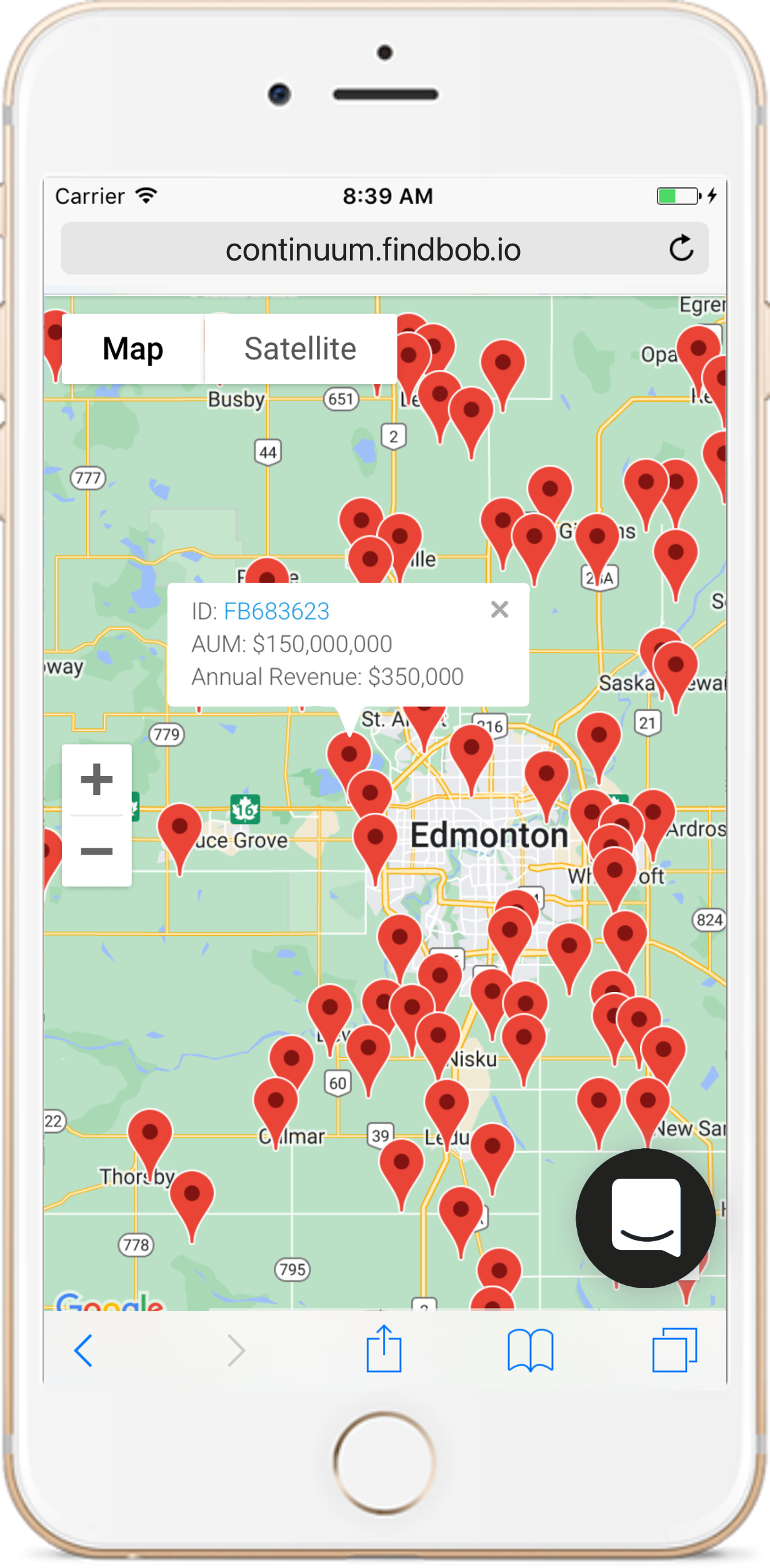The width and height of the screenshot is (770, 1568).
Task: Reload the page in the browser
Action: point(681,248)
